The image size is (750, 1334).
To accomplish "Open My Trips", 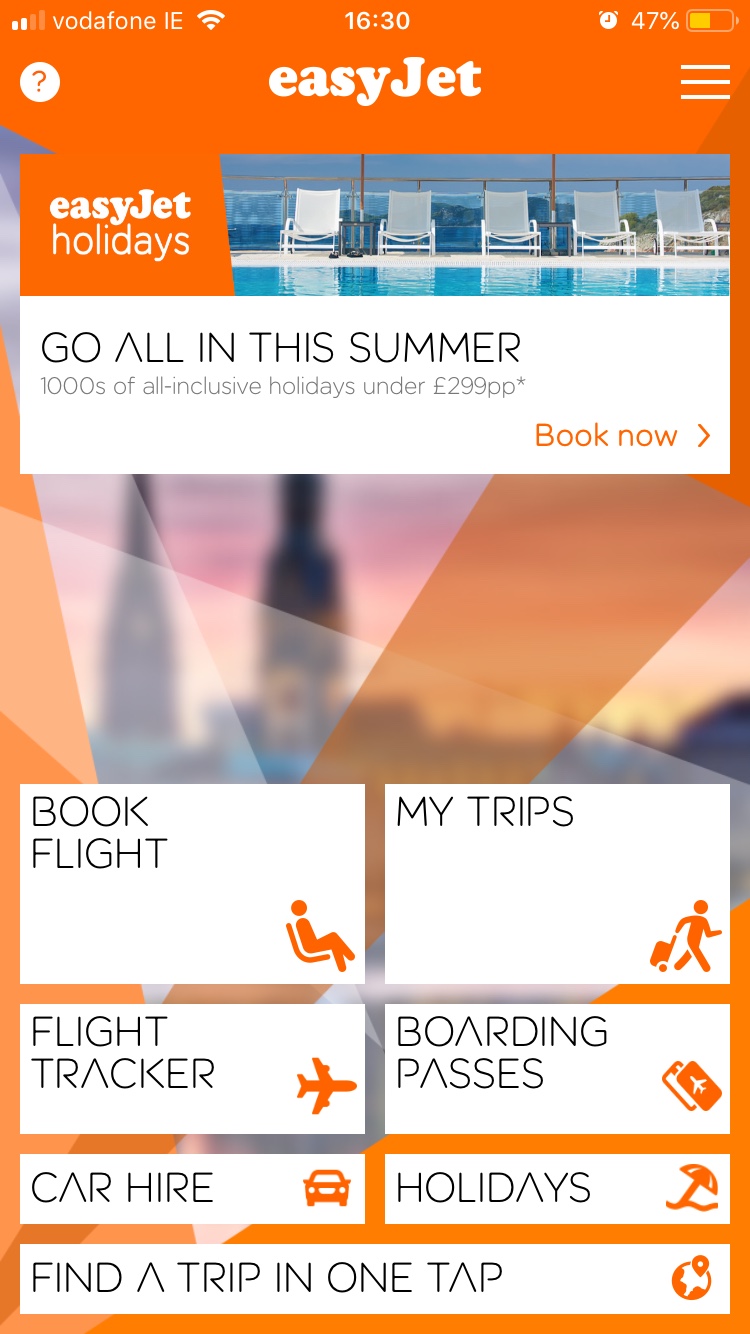I will click(x=557, y=884).
